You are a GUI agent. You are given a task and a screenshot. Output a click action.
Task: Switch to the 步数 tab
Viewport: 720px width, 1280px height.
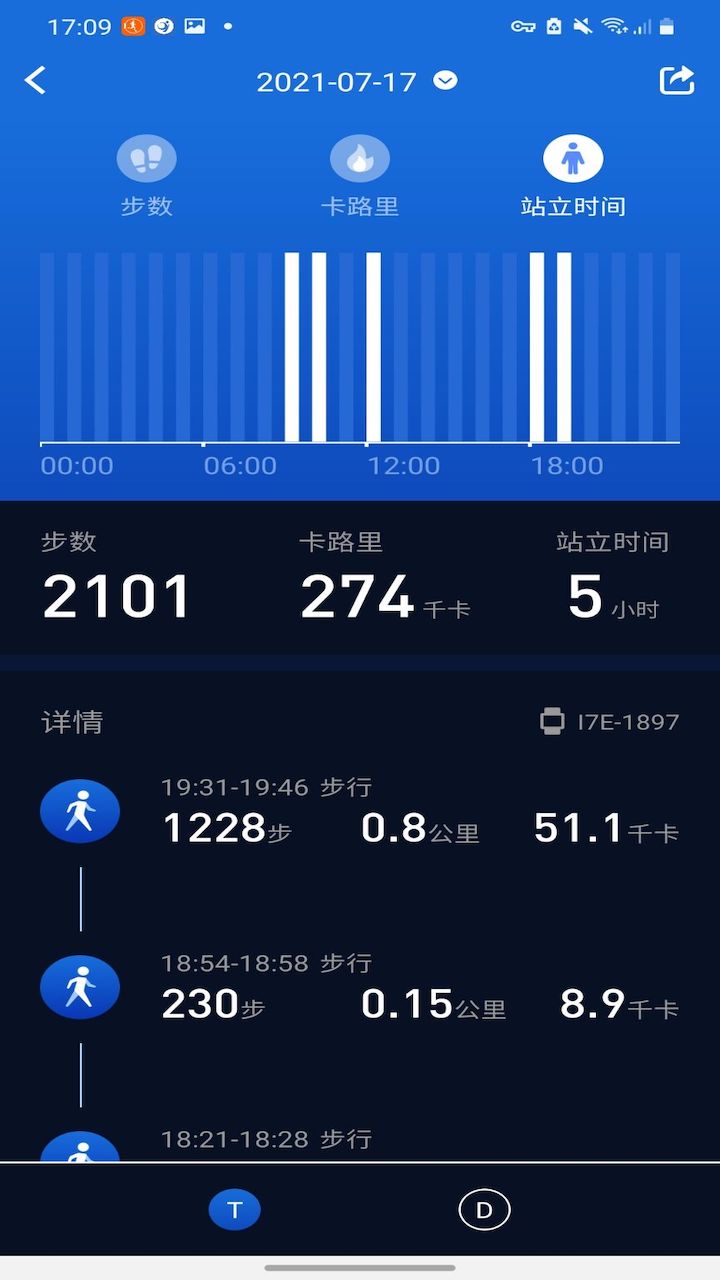point(146,180)
